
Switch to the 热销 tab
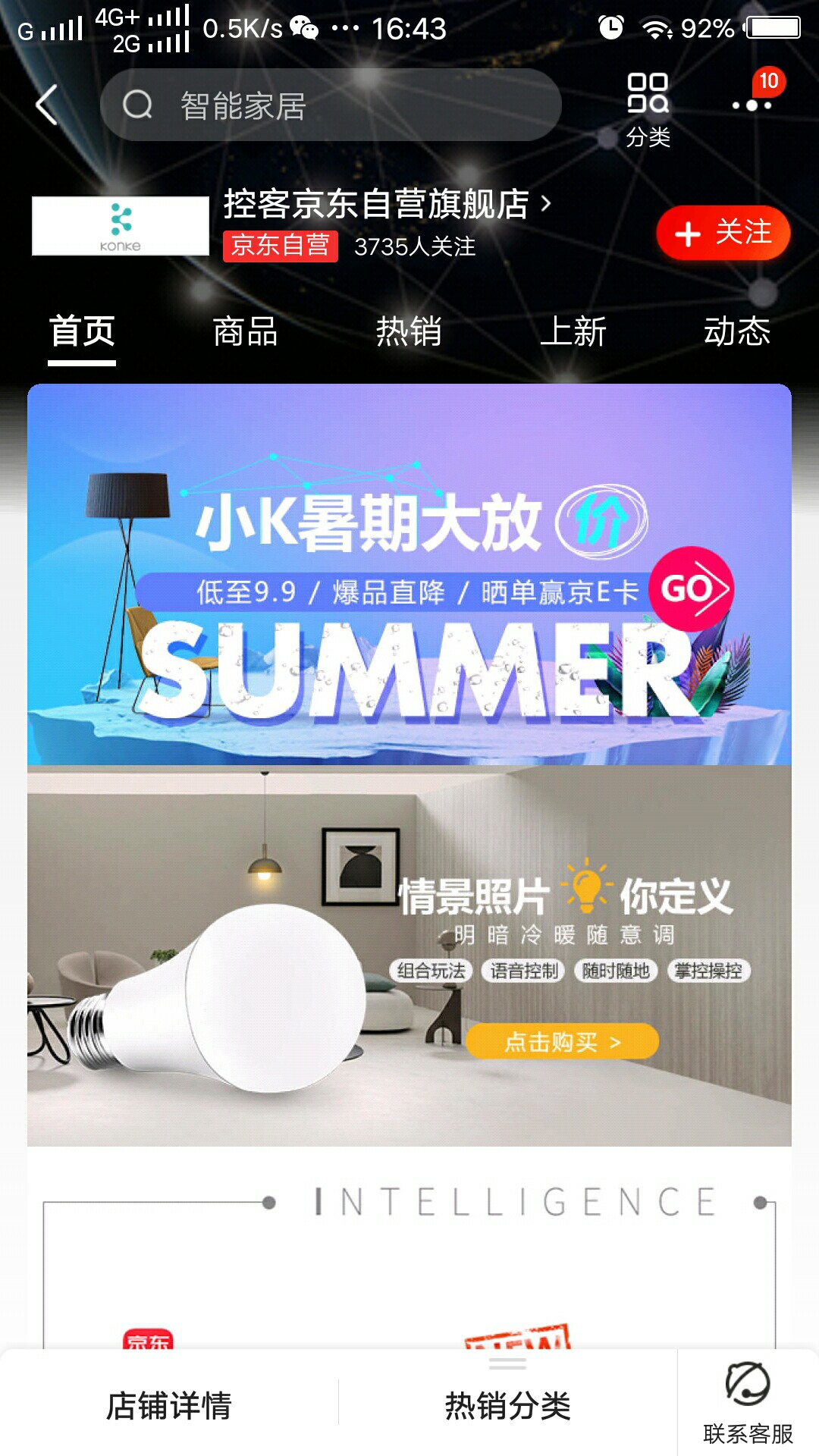[409, 332]
